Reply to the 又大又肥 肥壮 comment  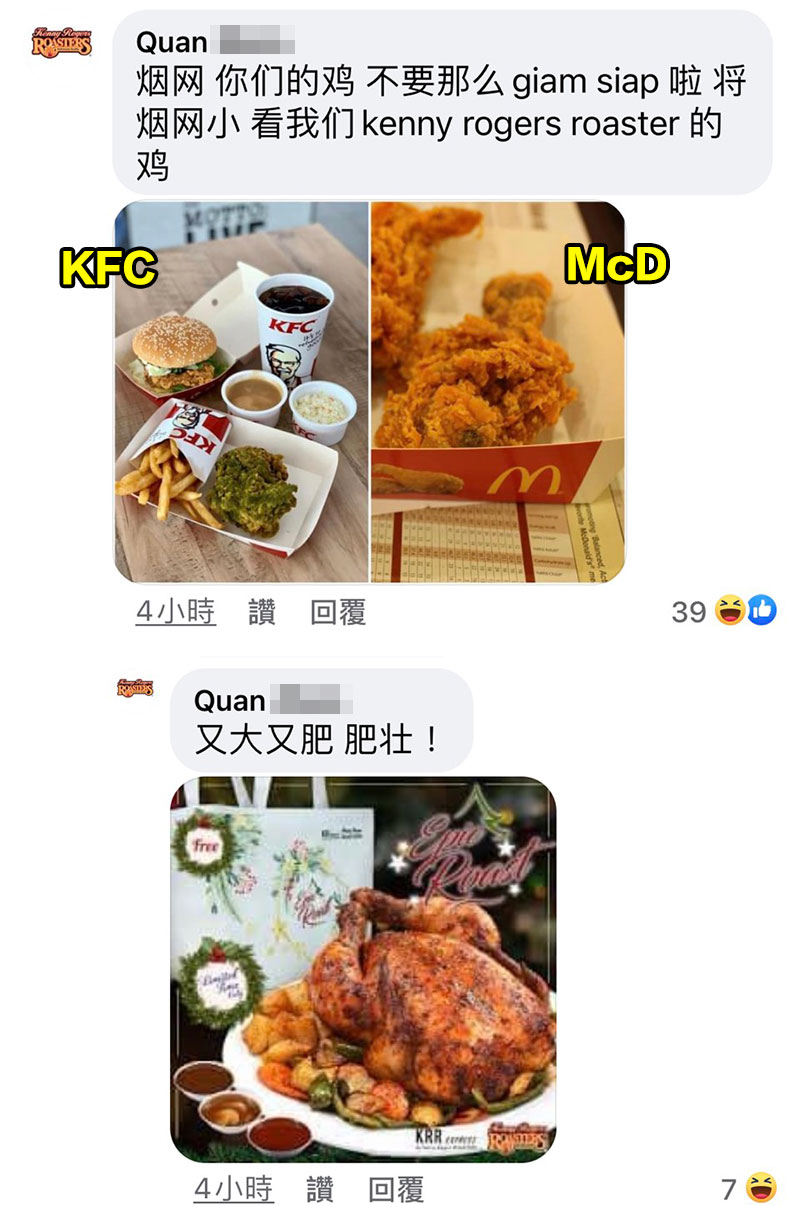396,1189
